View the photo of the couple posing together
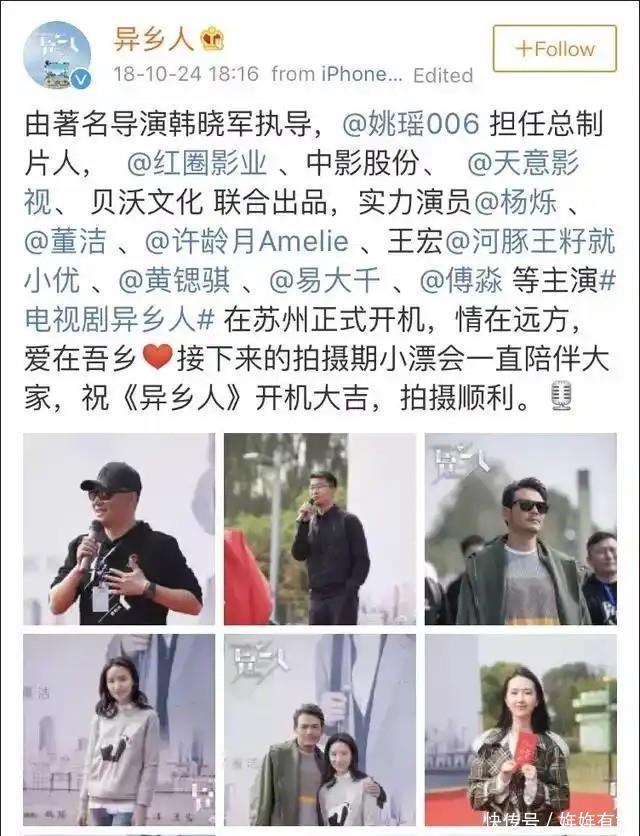The height and width of the screenshot is (836, 640). click(319, 729)
